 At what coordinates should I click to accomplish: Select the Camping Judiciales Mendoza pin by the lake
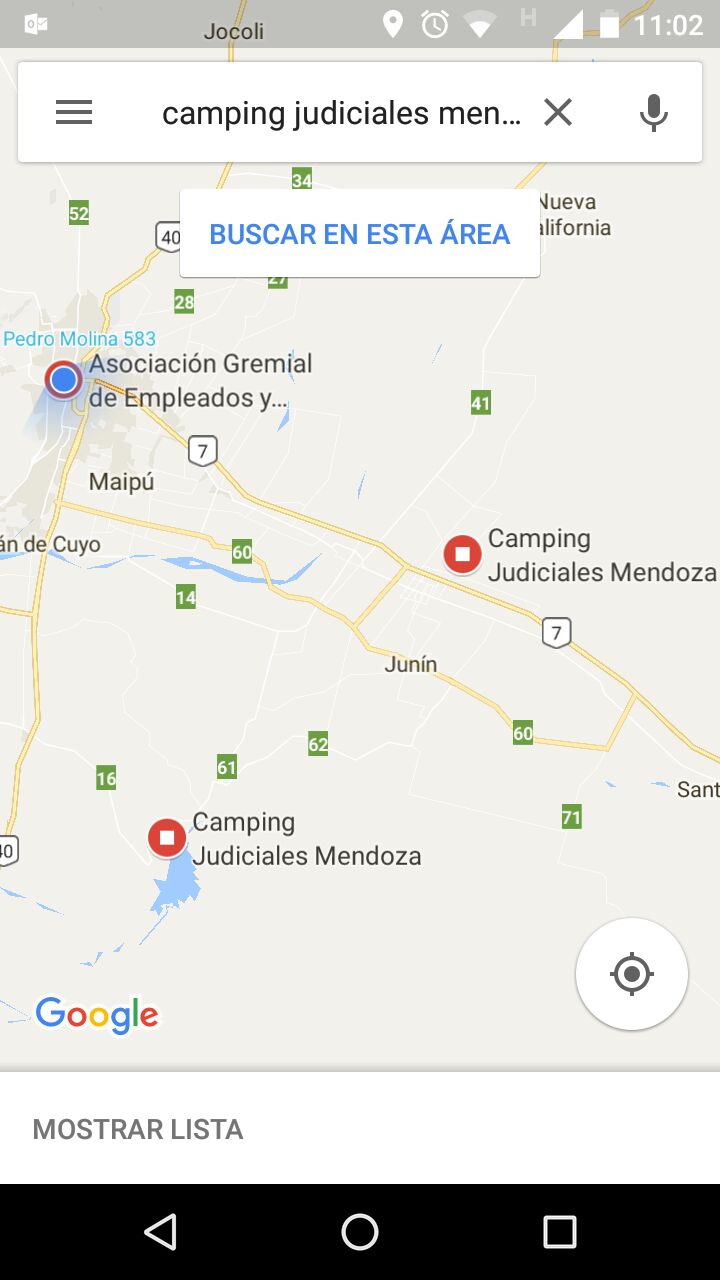tap(167, 838)
